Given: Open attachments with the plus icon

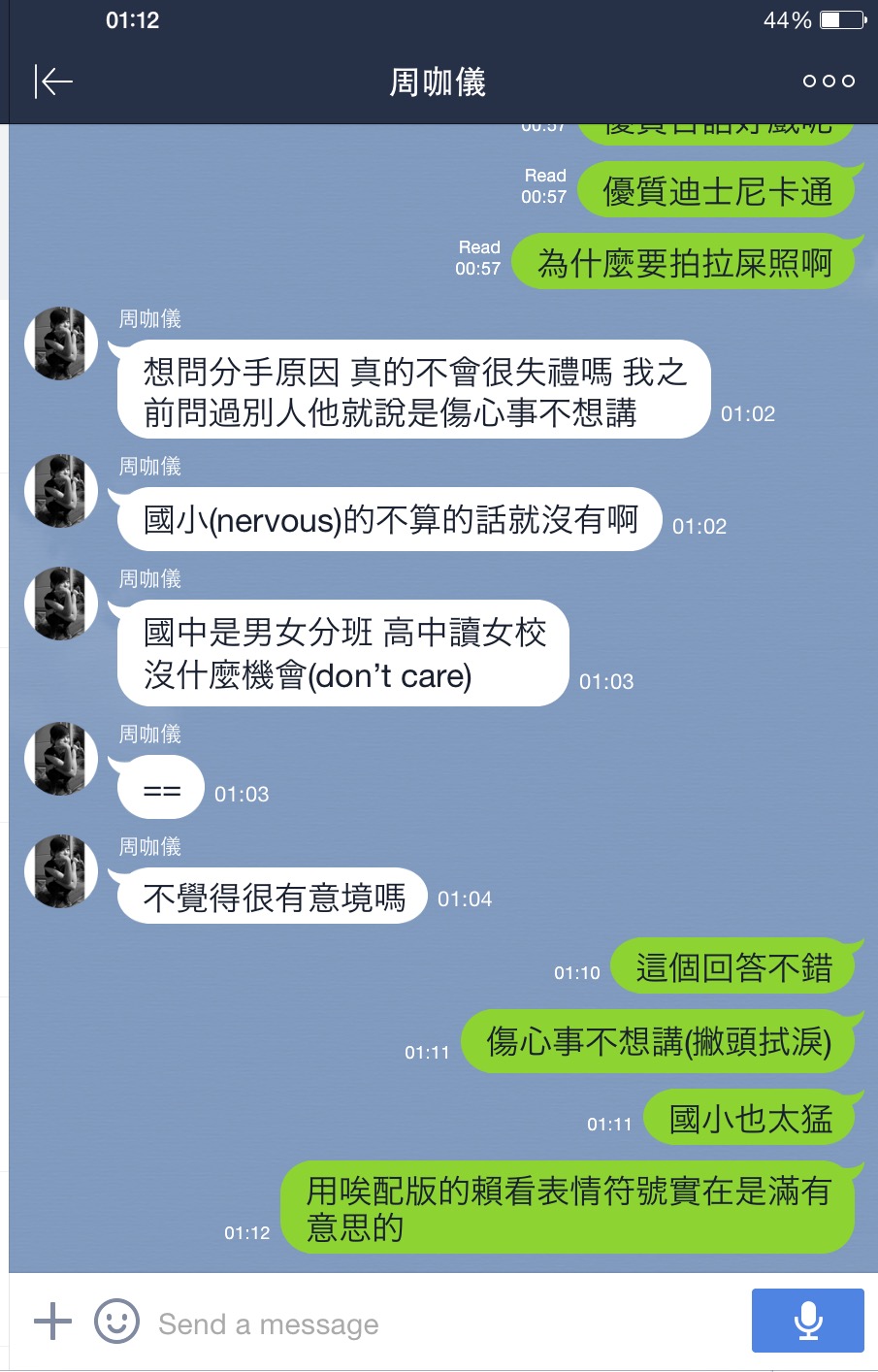Looking at the screenshot, I should [52, 1322].
